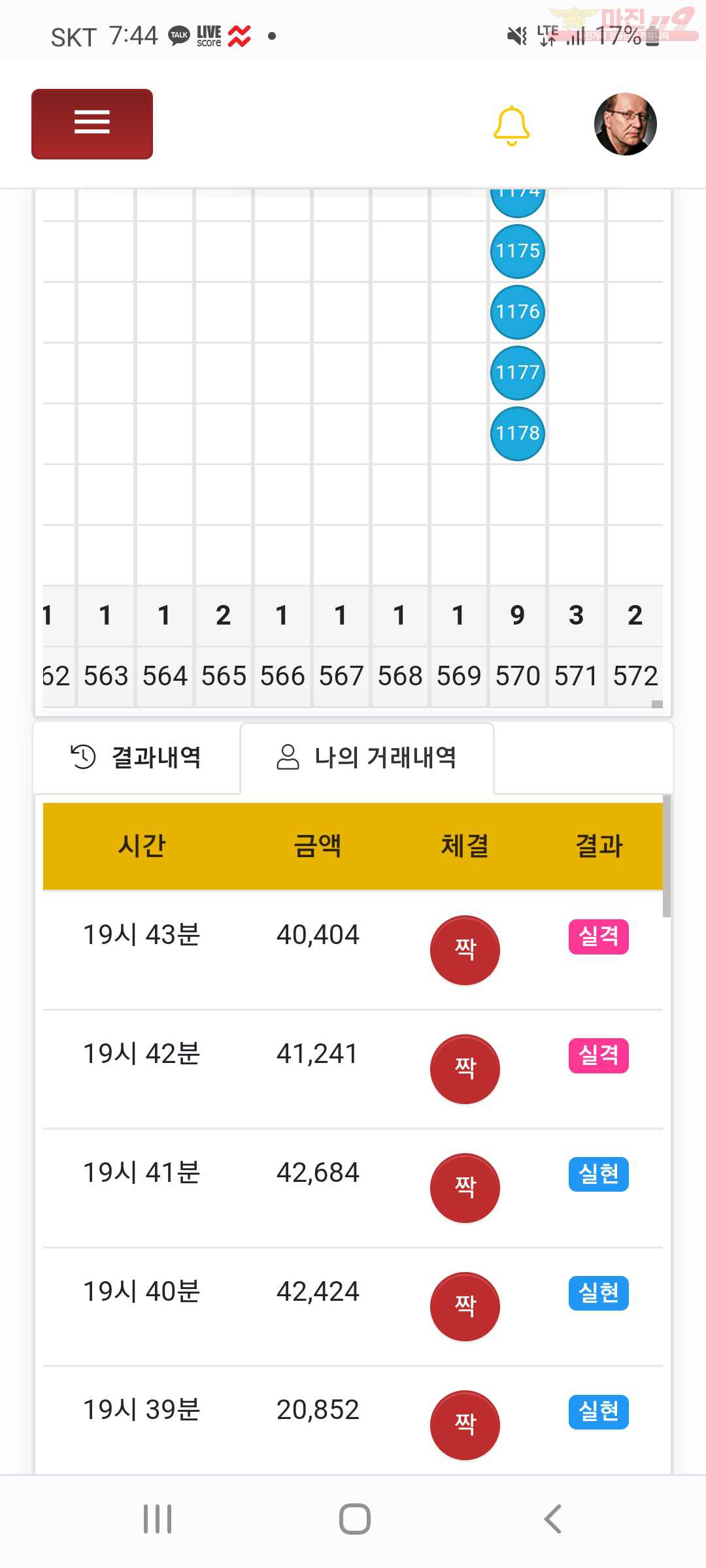
Task: Open the profile avatar
Action: coord(625,123)
